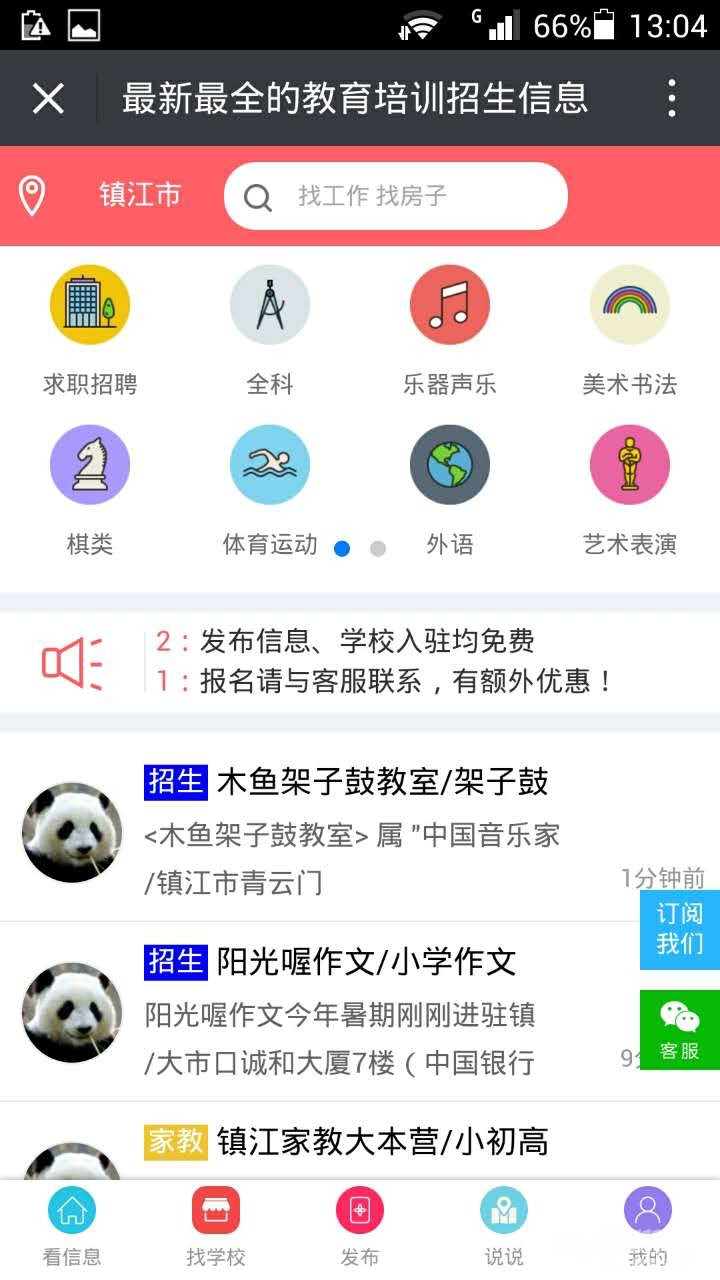Browse 艺术表演 listings

[x=630, y=465]
